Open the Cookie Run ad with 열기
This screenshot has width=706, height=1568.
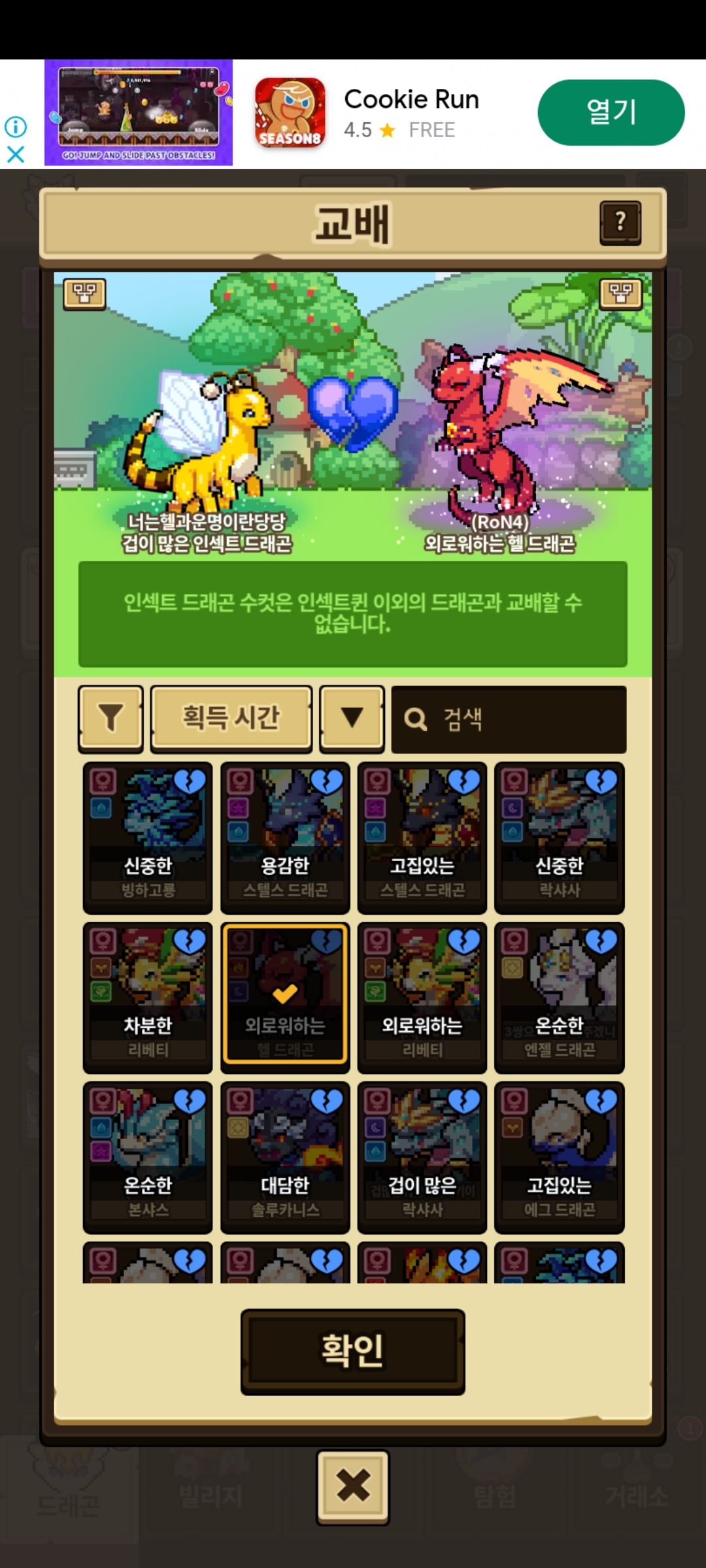point(611,112)
